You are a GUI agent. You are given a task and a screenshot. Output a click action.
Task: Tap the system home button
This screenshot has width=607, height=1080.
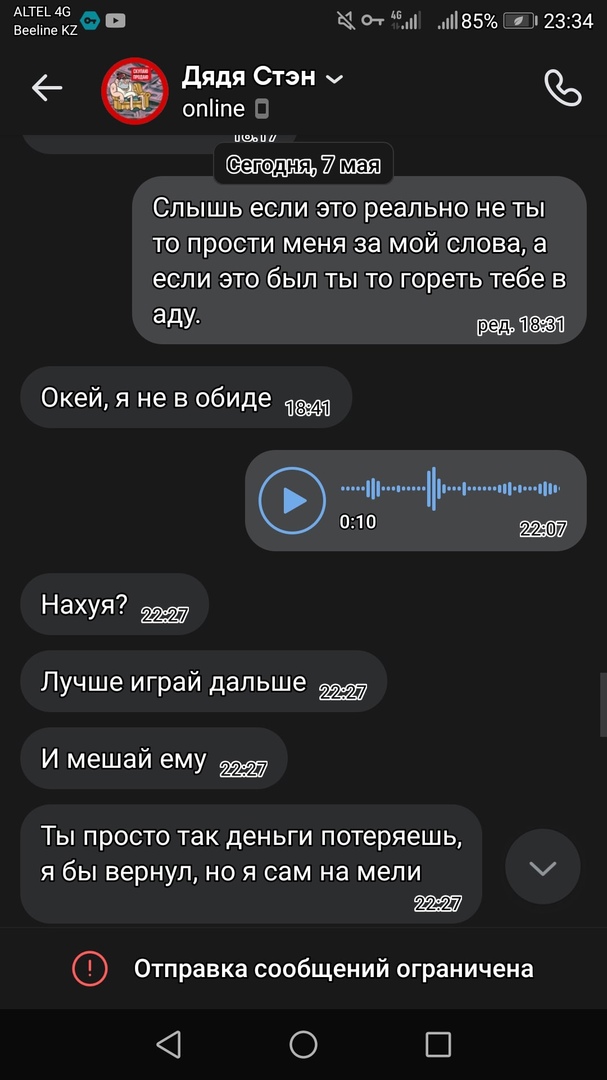[x=303, y=1045]
